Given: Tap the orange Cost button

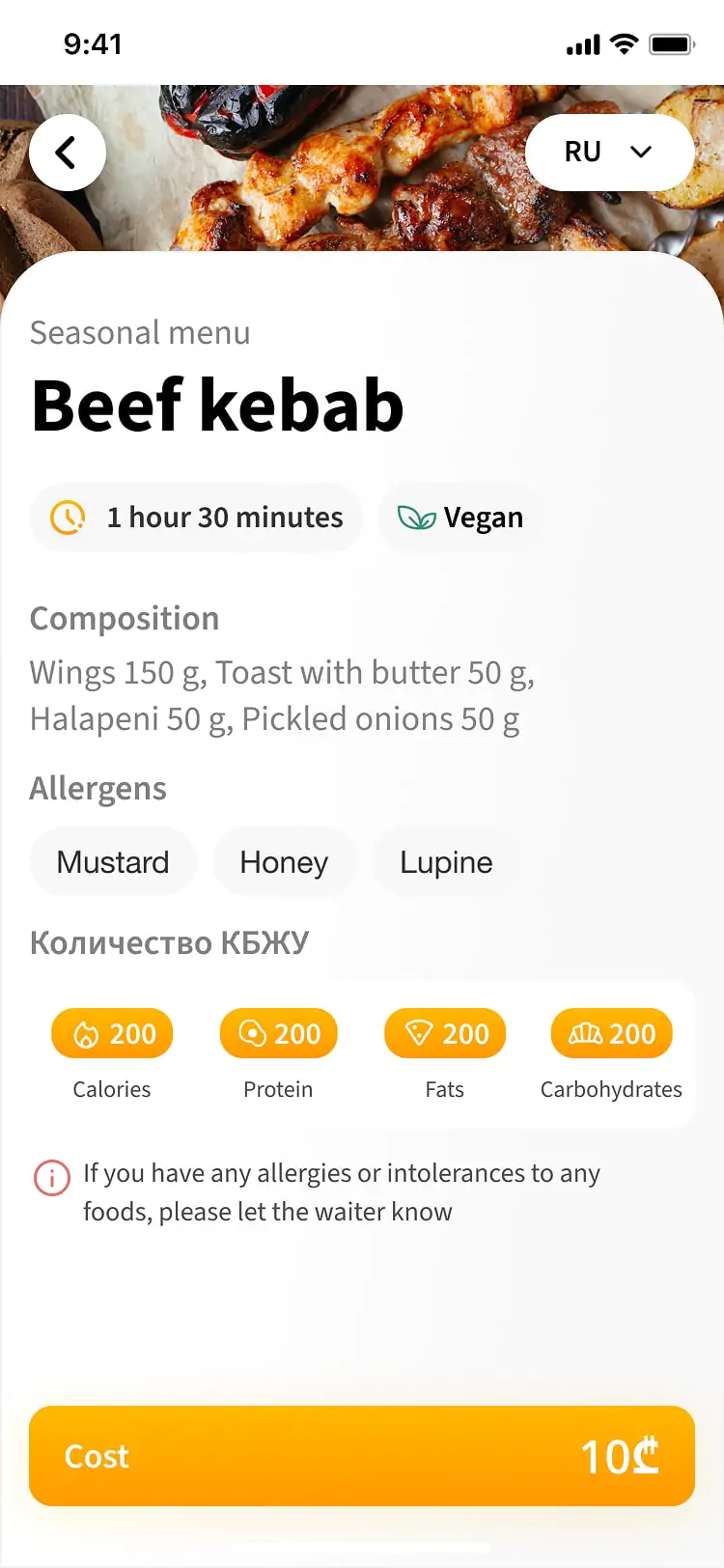Looking at the screenshot, I should coord(362,1455).
